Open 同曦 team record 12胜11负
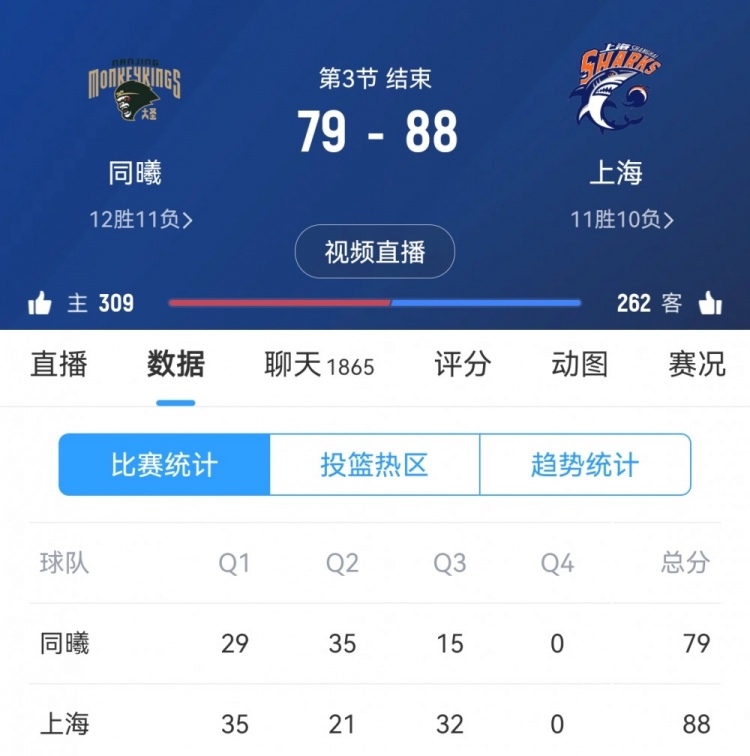 pos(140,220)
